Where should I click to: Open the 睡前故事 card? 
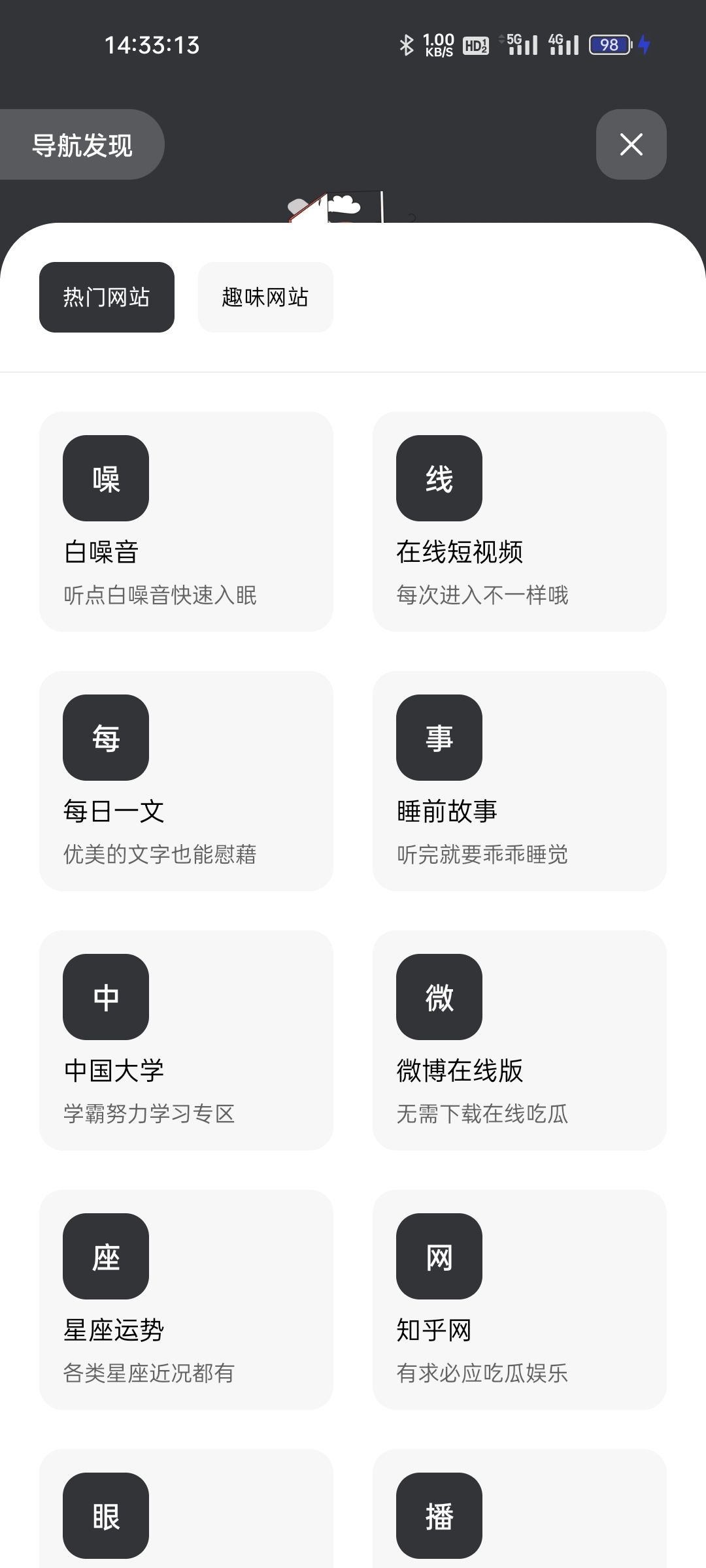[519, 781]
